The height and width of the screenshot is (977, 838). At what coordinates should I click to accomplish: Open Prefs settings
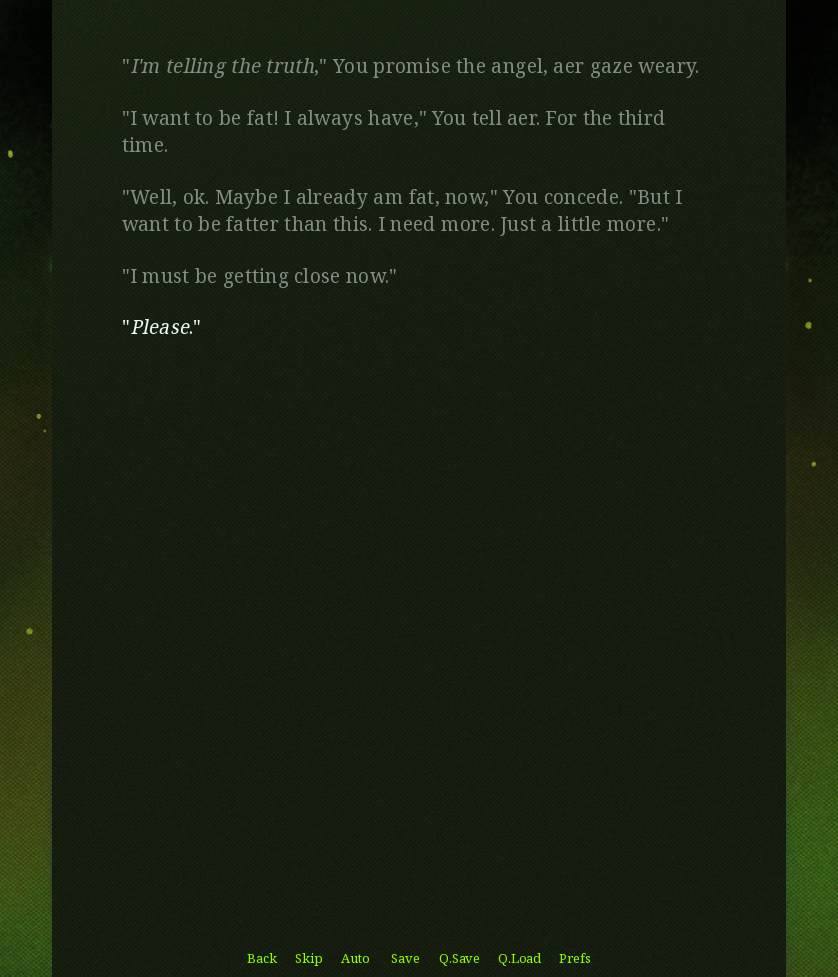[575, 959]
